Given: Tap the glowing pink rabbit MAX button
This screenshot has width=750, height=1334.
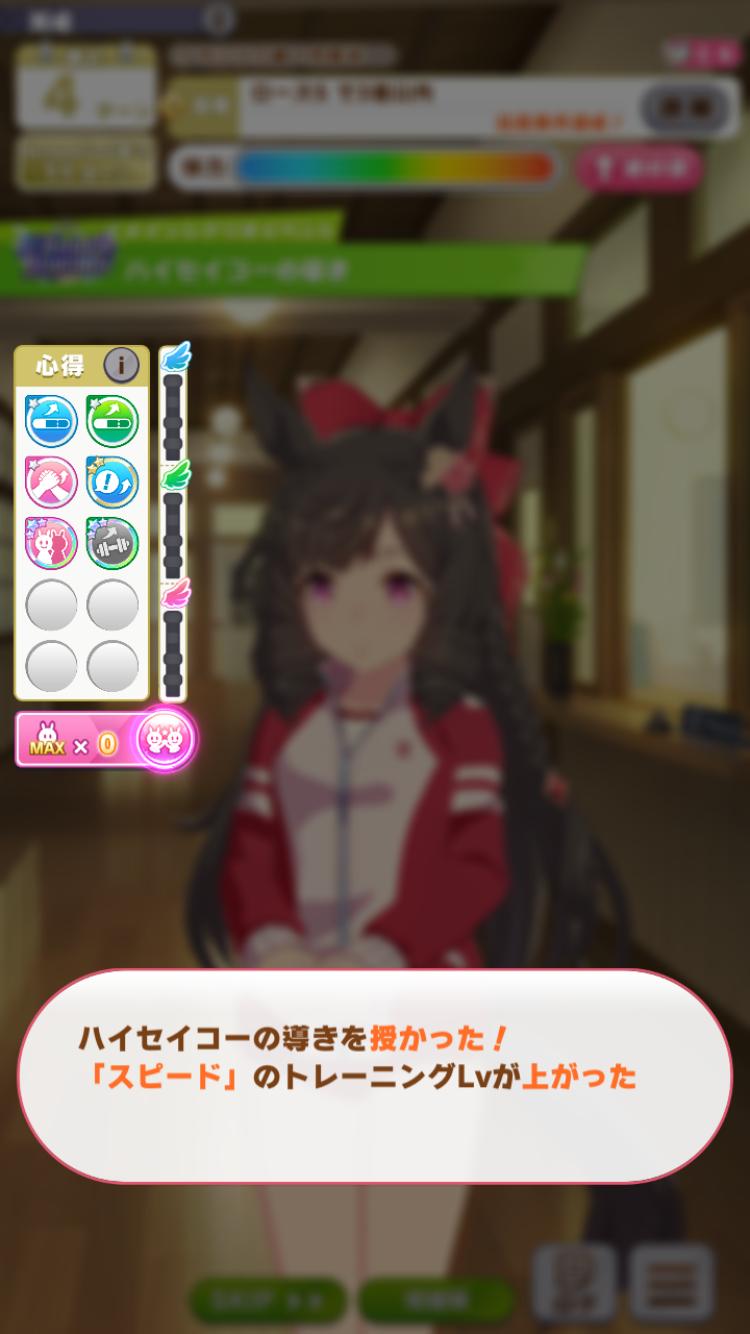Looking at the screenshot, I should coord(165,740).
